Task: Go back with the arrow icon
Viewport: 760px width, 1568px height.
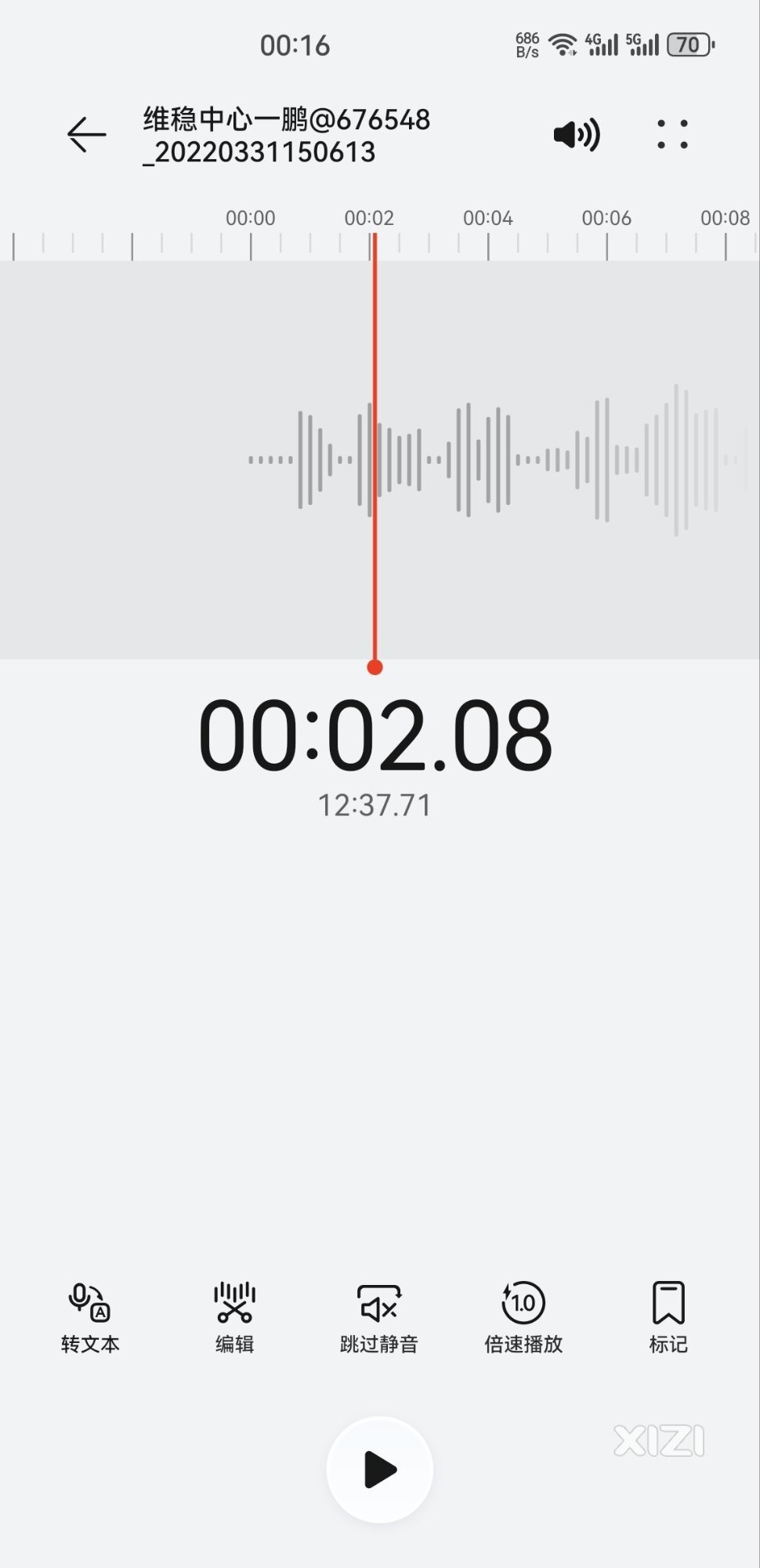Action: tap(86, 135)
